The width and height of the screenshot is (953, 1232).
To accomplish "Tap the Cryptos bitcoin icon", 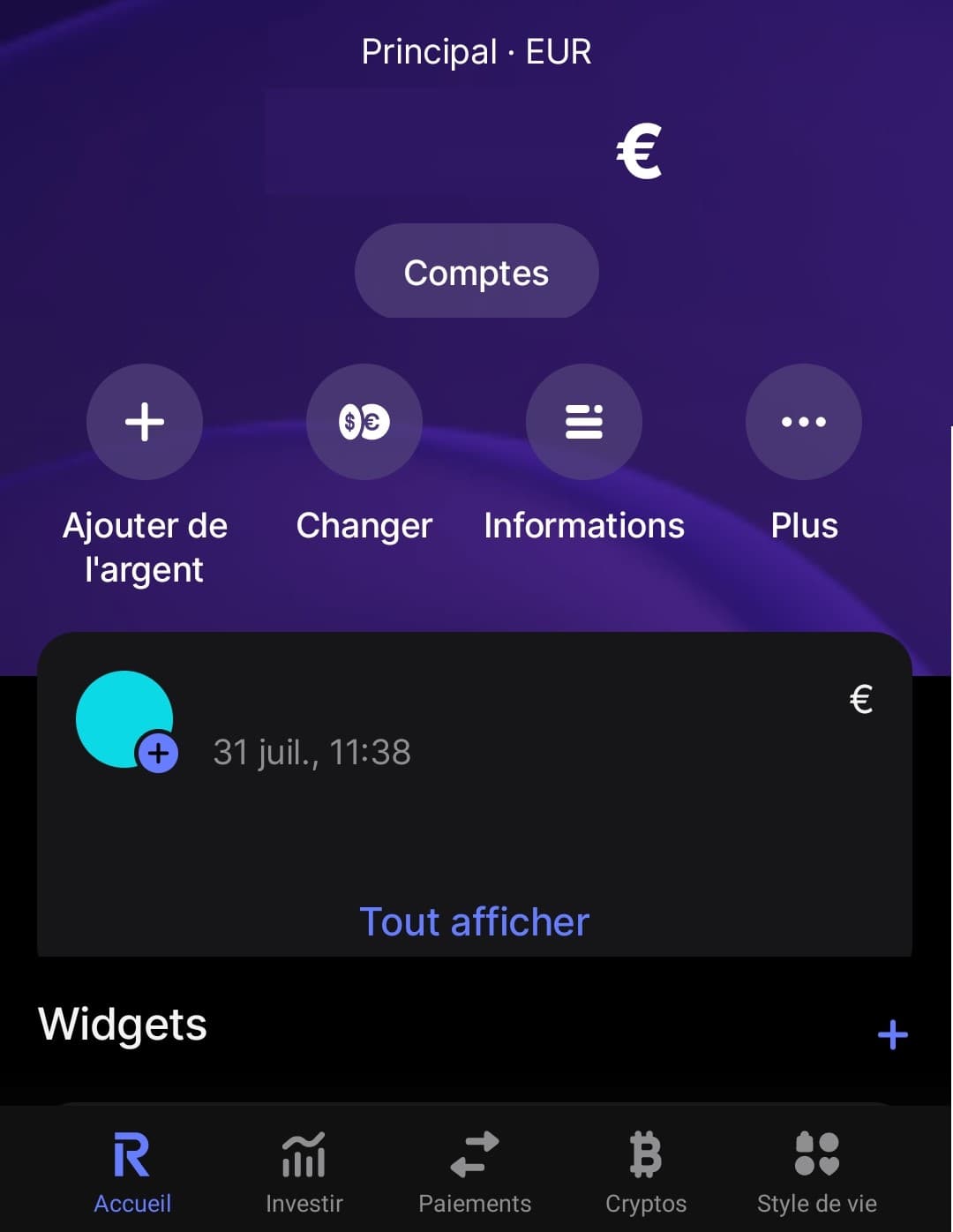I will [646, 1156].
